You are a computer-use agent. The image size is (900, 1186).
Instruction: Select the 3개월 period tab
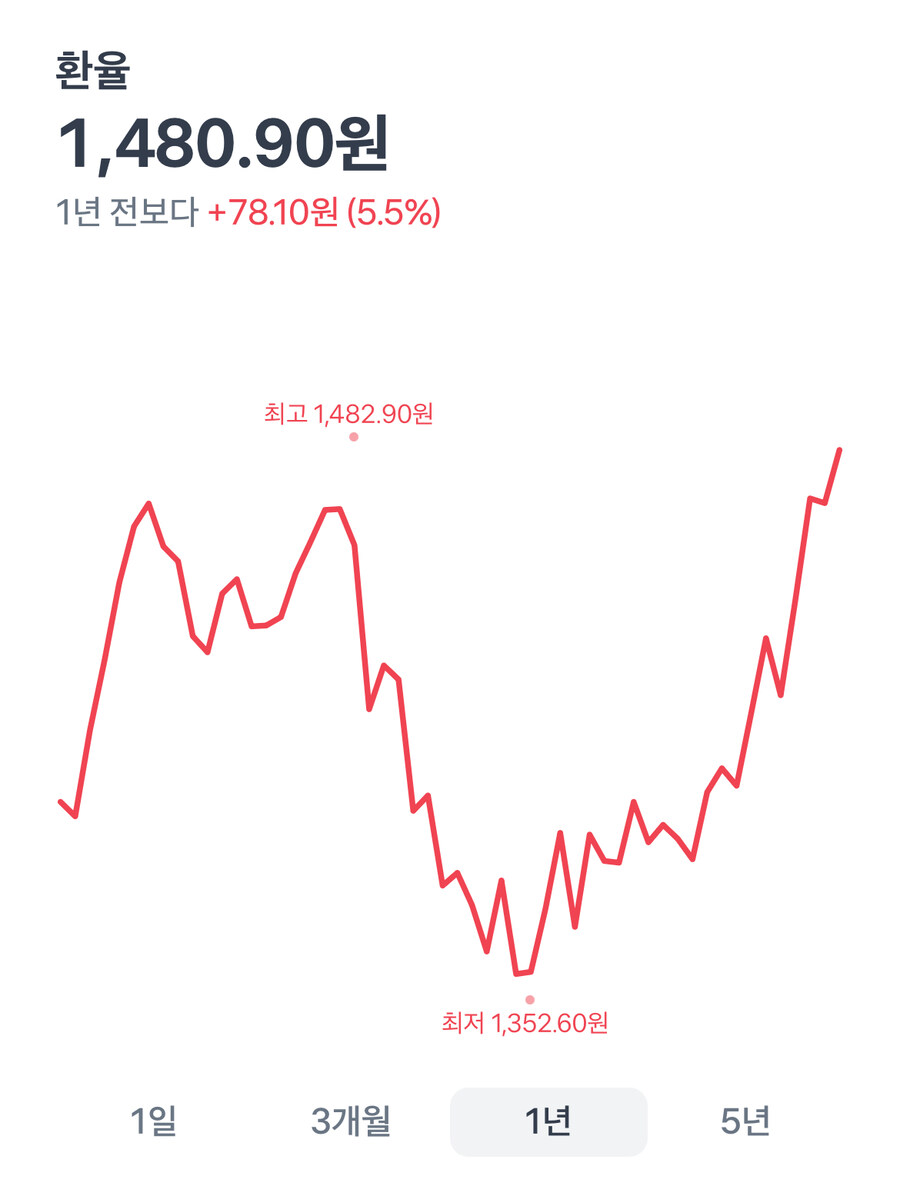[x=350, y=1122]
